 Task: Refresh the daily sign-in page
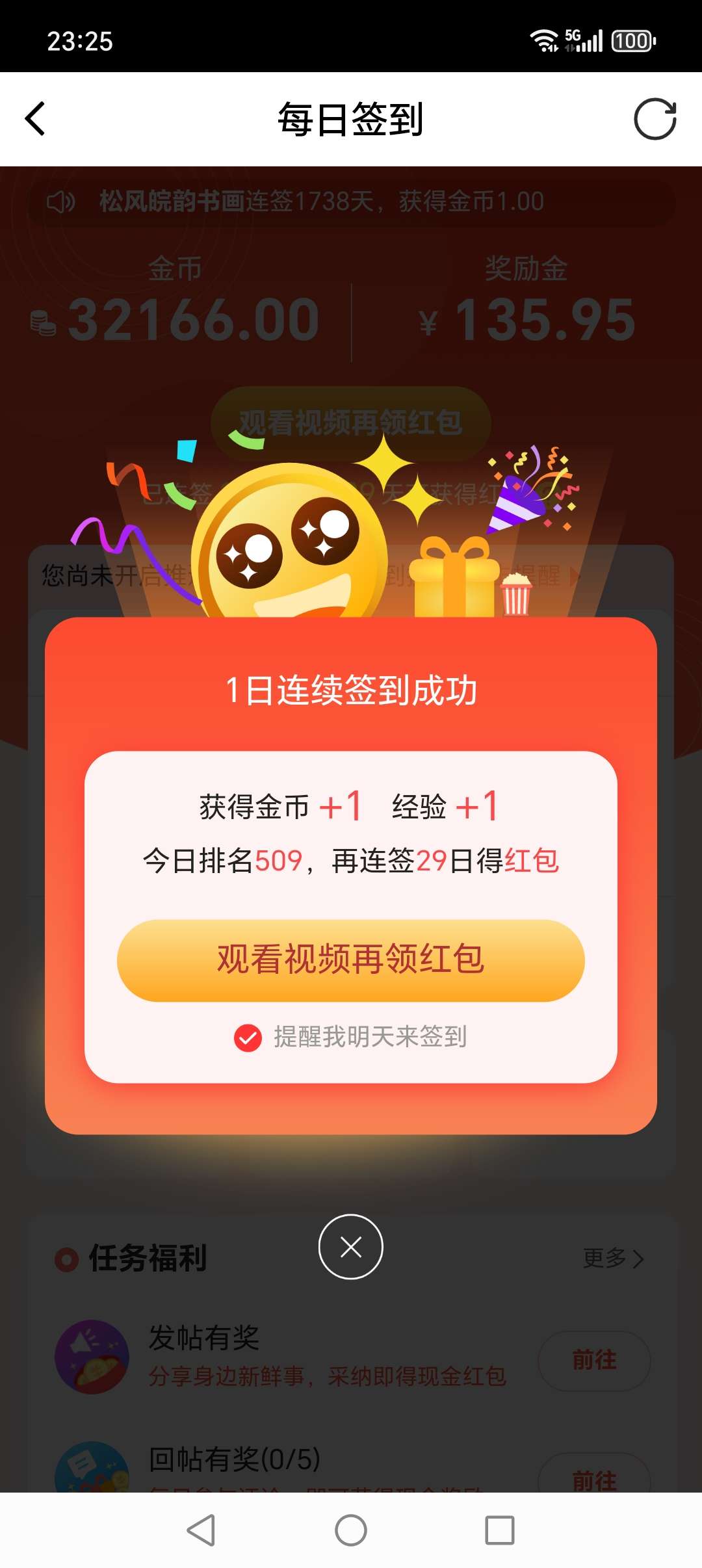point(655,119)
